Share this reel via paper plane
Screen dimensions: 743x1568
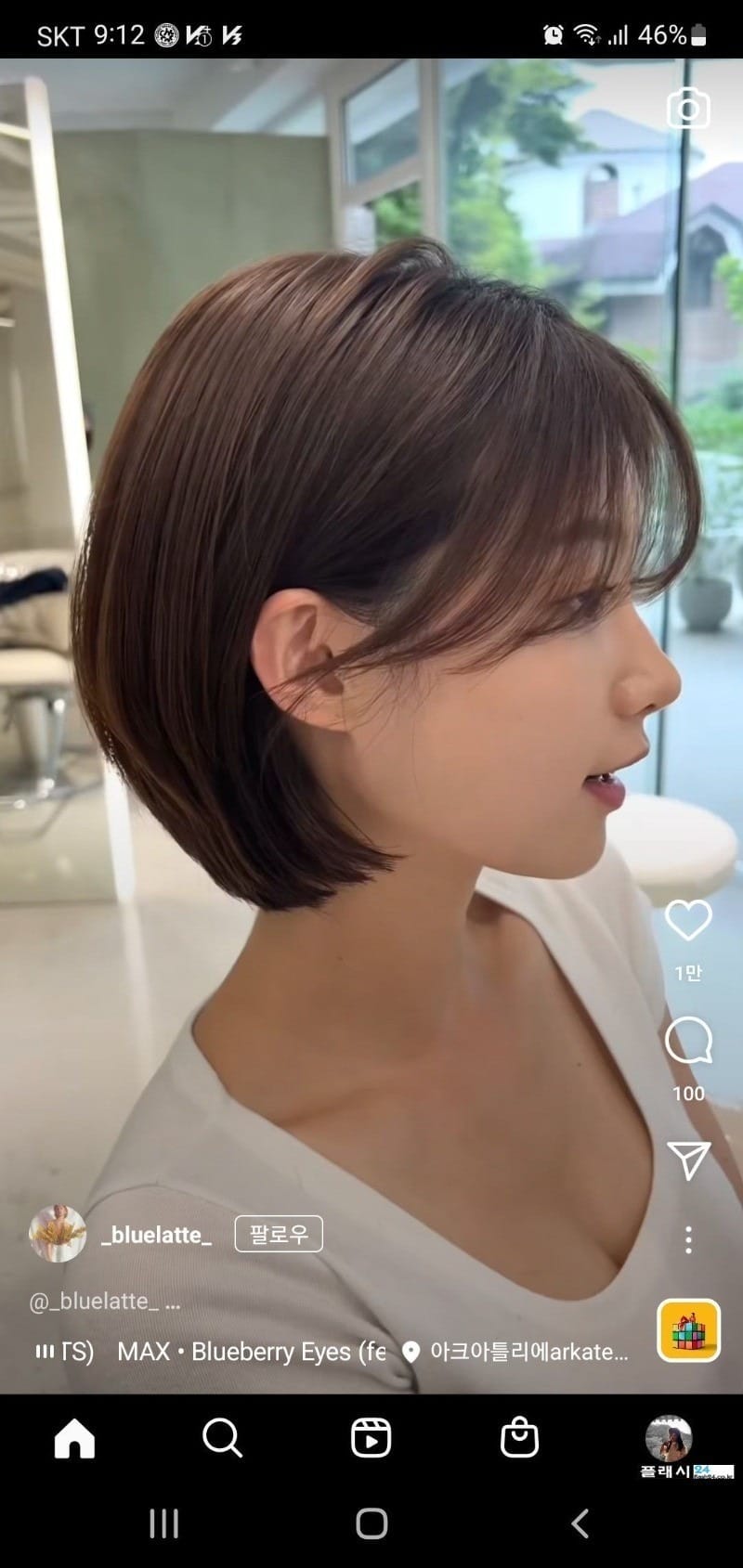click(x=688, y=1160)
